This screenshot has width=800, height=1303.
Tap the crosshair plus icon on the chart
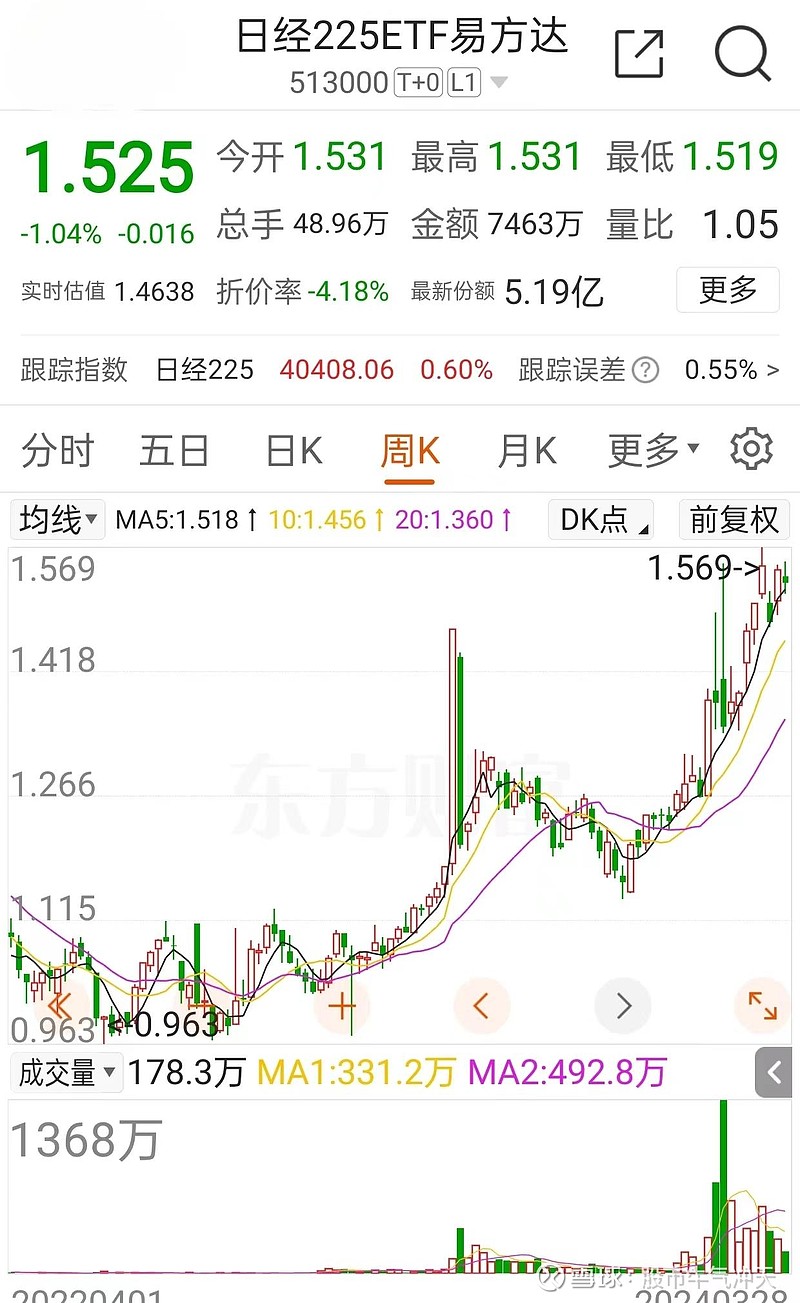point(342,1006)
